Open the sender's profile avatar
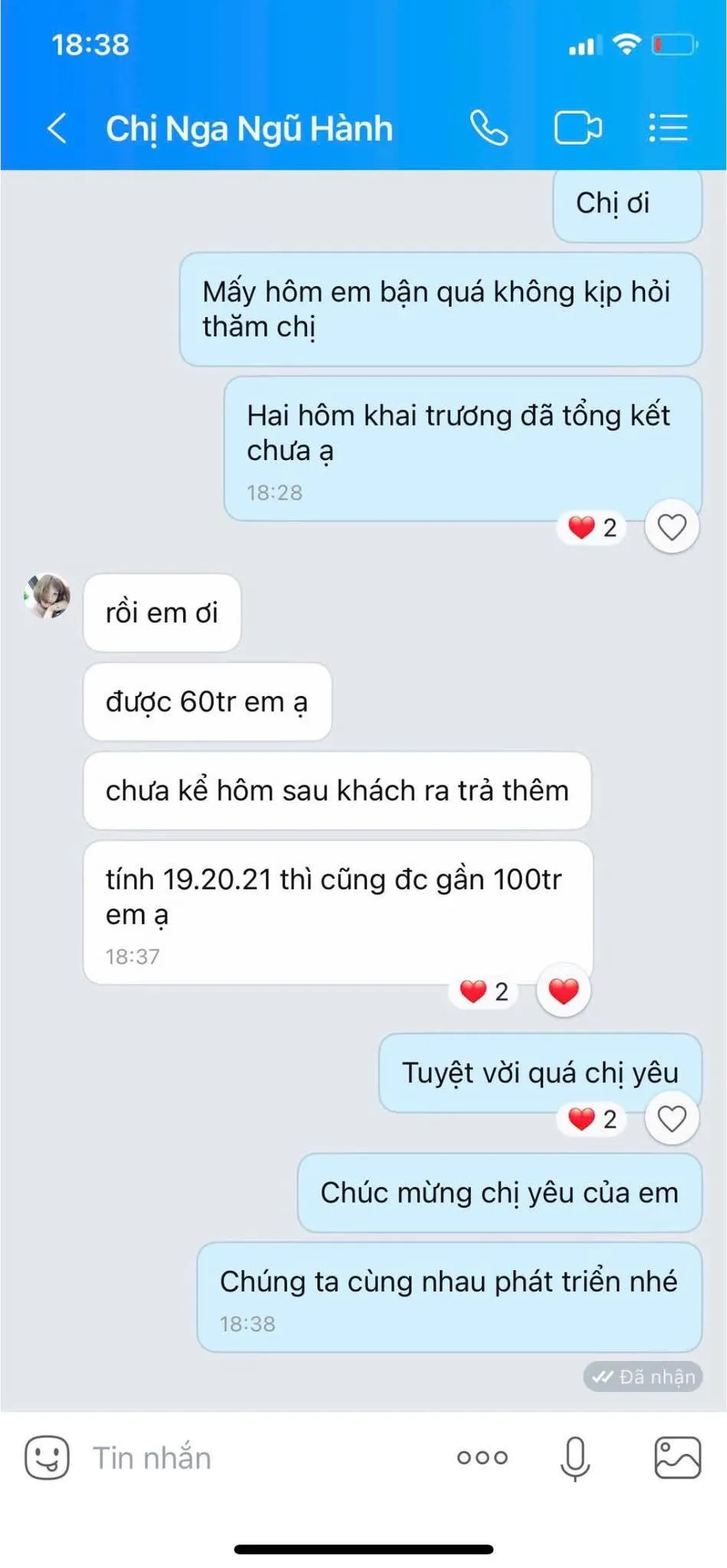The width and height of the screenshot is (727, 1568). [47, 596]
